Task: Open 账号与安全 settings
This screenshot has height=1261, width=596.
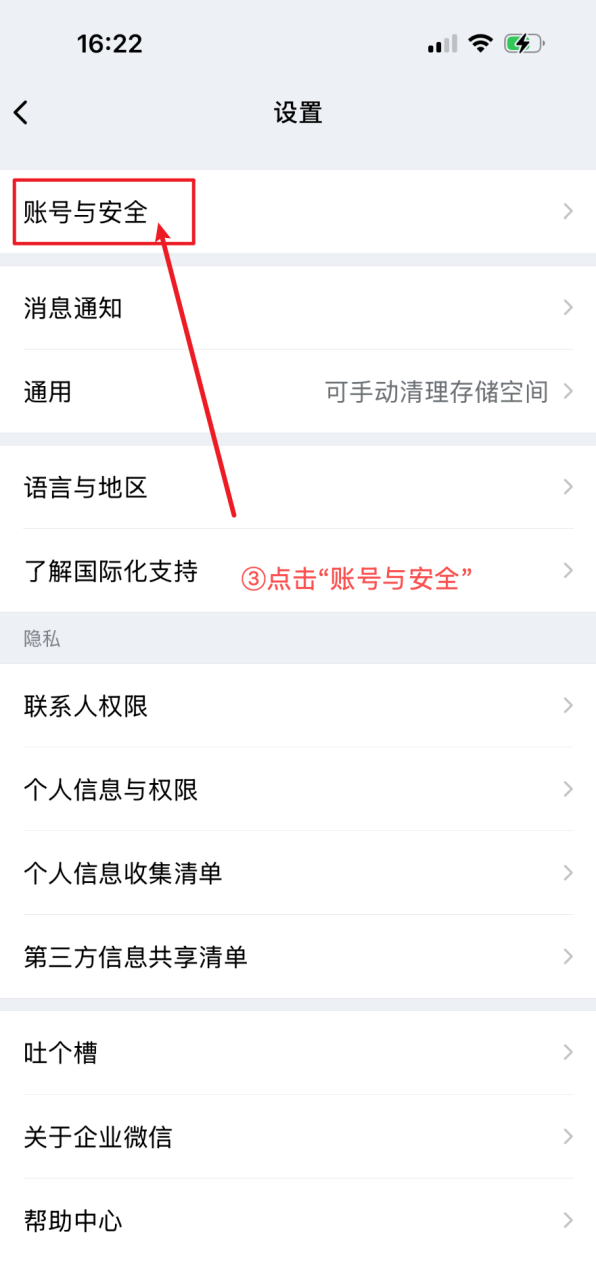Action: pos(298,211)
